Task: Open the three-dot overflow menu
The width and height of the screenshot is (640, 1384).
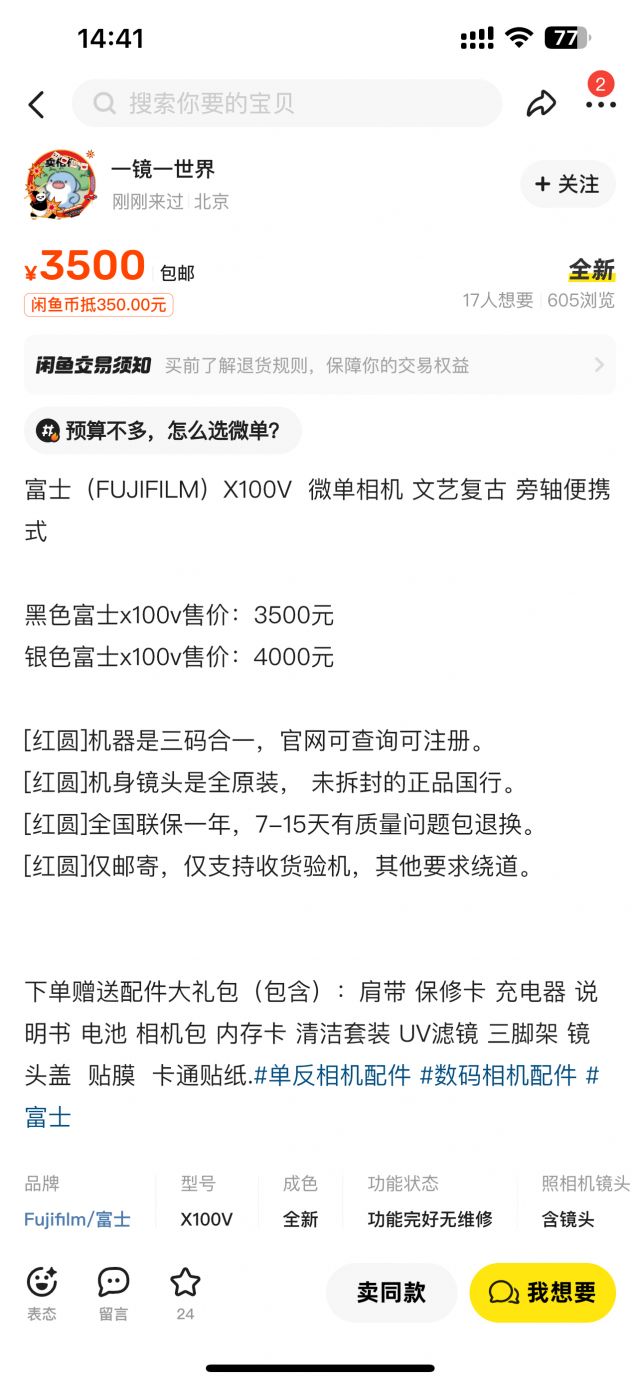Action: click(x=600, y=104)
